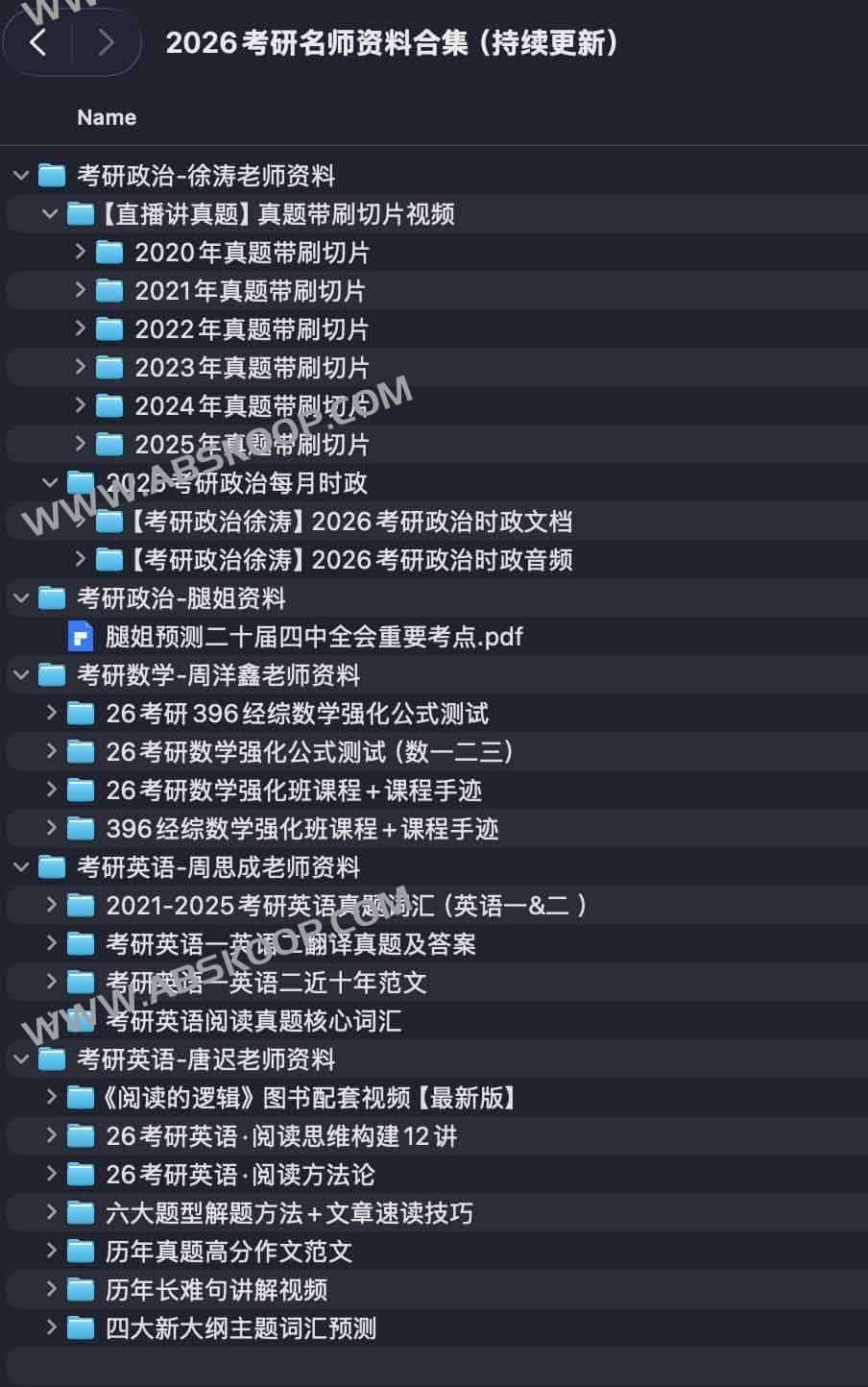Sort the list by the Name column
868x1387 pixels.
coord(107,117)
